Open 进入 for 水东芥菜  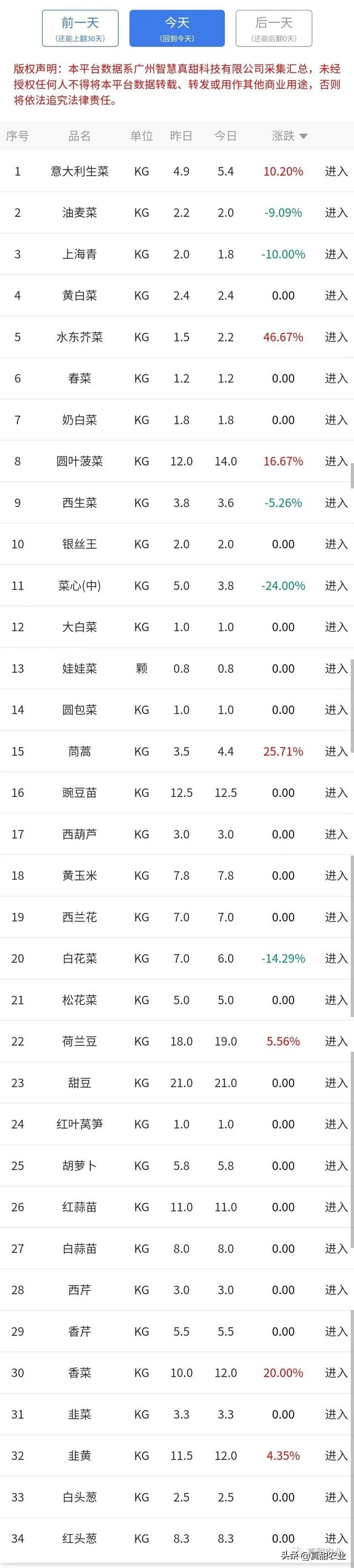336,337
